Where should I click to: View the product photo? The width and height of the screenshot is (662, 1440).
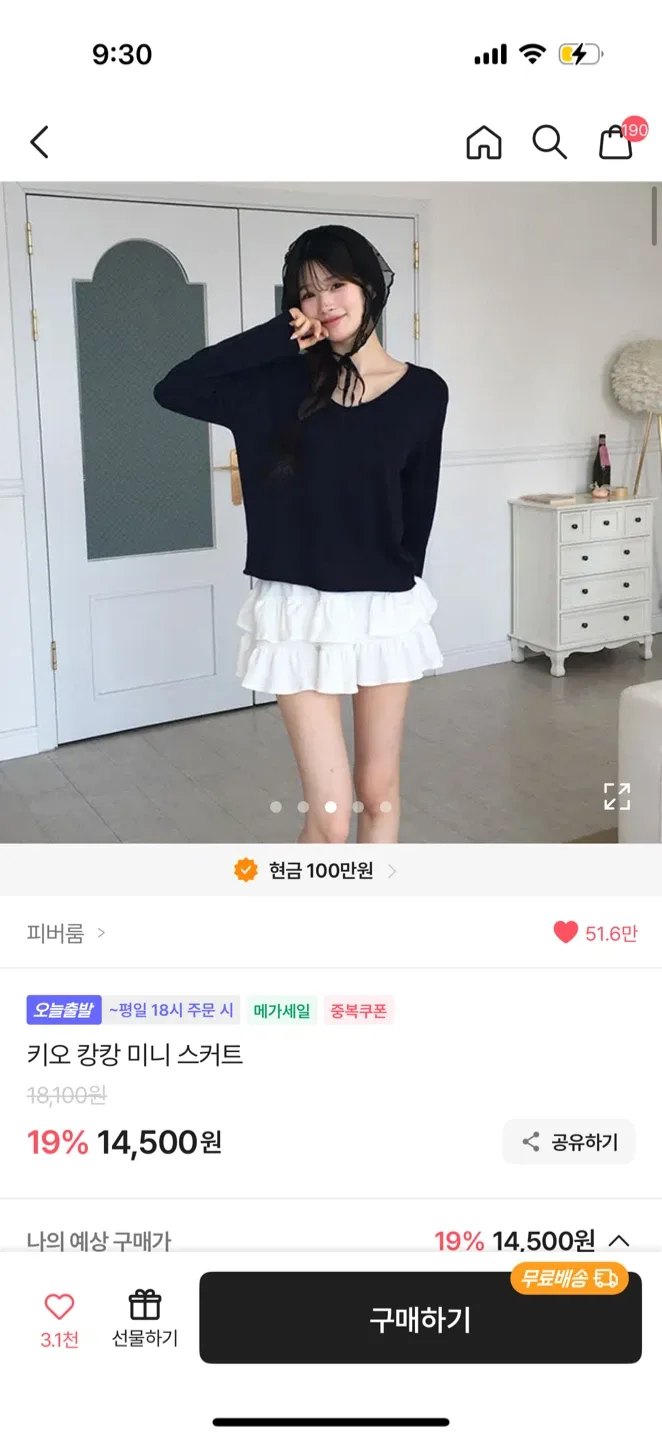pos(331,512)
